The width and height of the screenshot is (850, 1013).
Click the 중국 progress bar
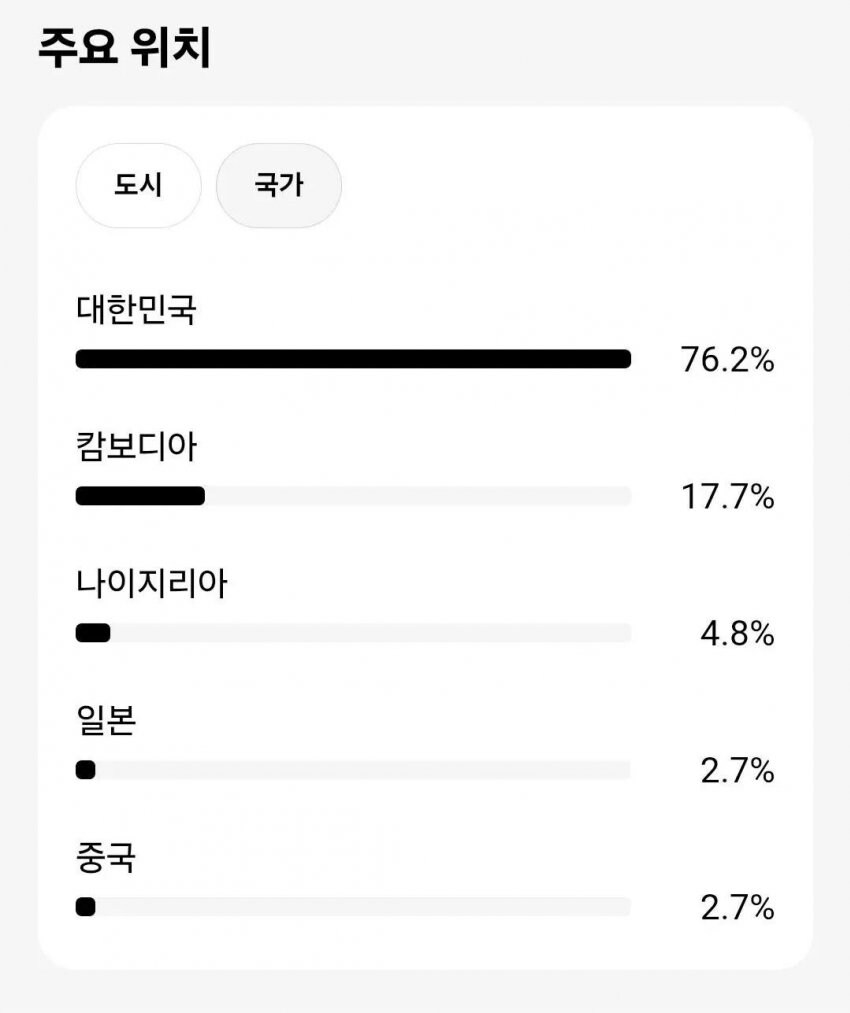tap(353, 905)
